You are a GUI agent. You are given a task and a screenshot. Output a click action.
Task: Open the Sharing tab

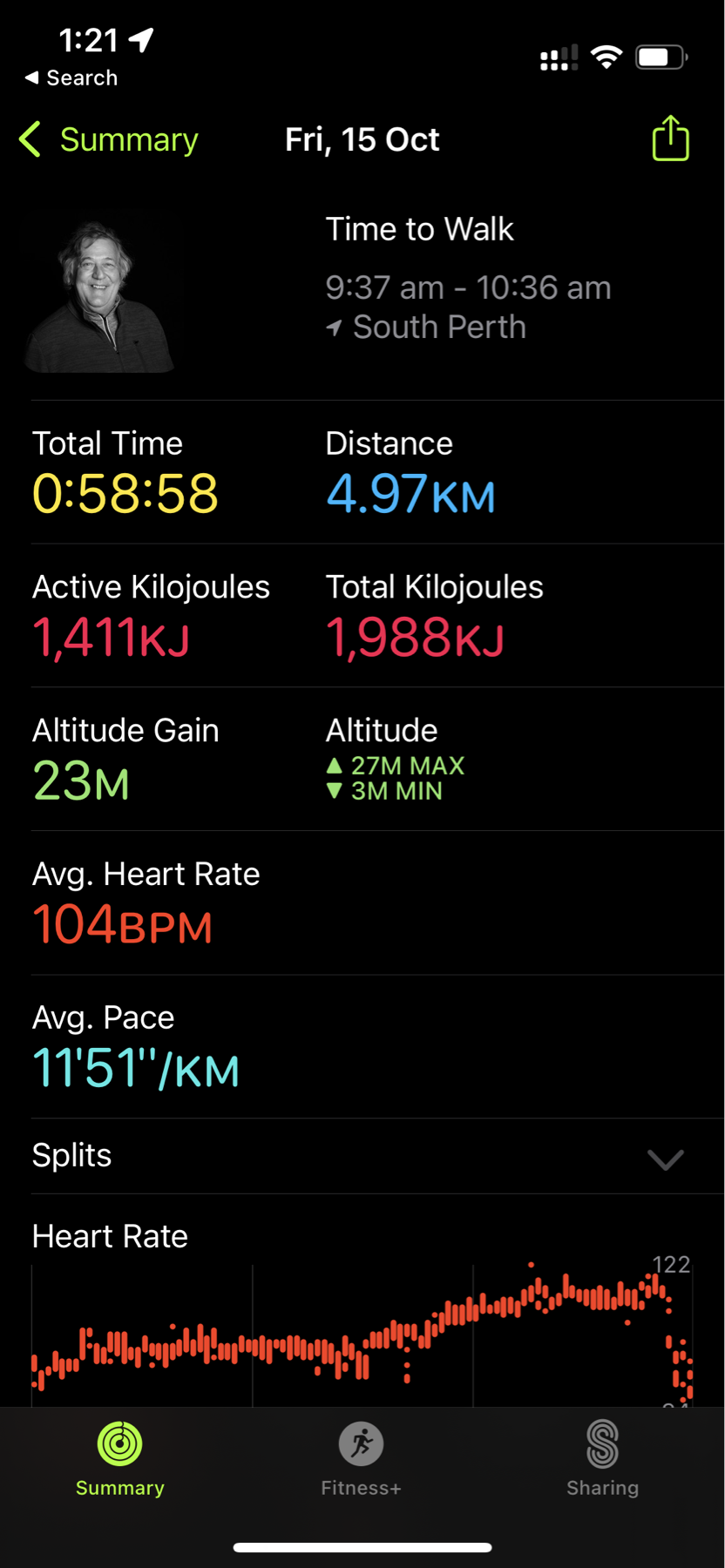click(602, 1458)
